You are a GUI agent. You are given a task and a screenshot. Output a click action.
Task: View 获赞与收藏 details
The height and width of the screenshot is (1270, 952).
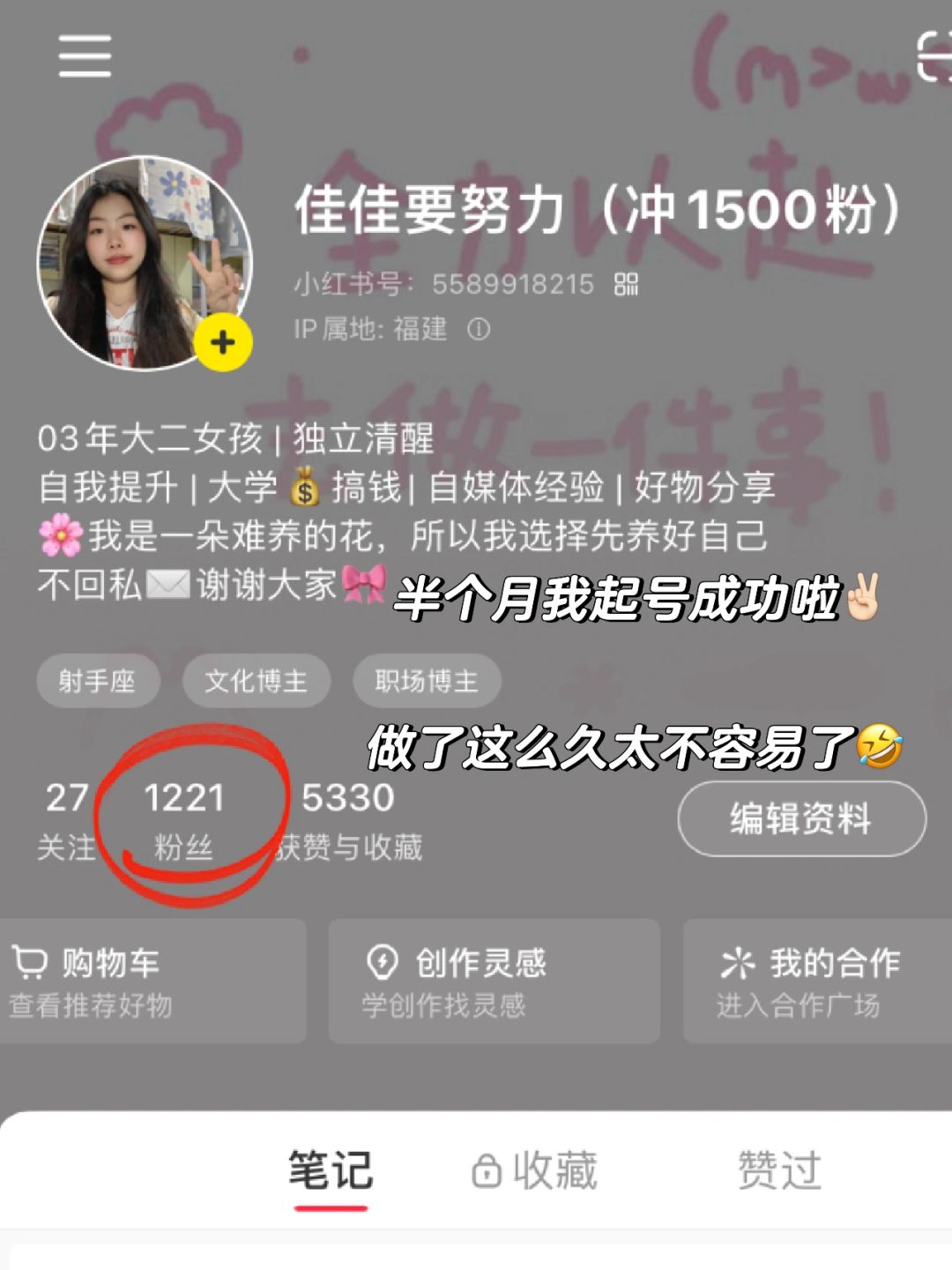(348, 820)
